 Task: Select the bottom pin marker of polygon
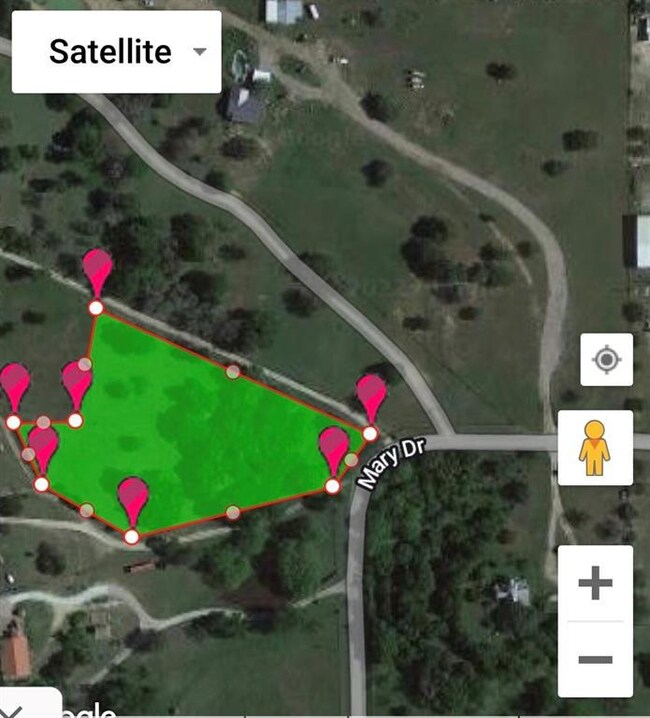coord(133,498)
